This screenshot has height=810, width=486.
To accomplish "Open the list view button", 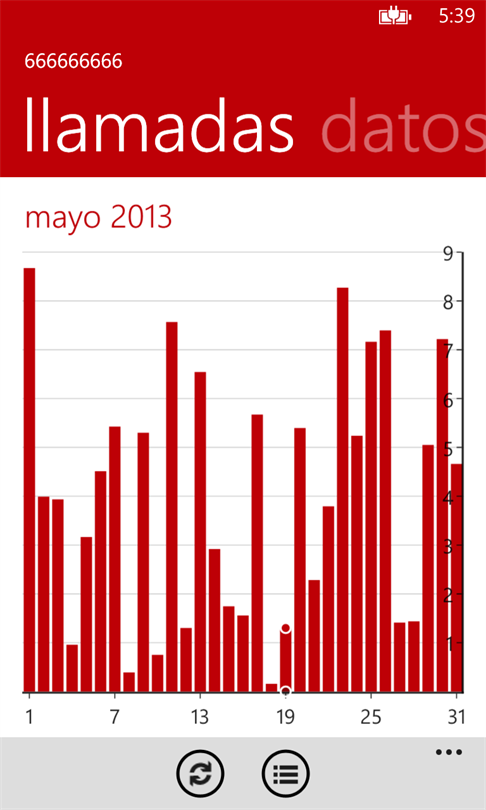I will [286, 774].
